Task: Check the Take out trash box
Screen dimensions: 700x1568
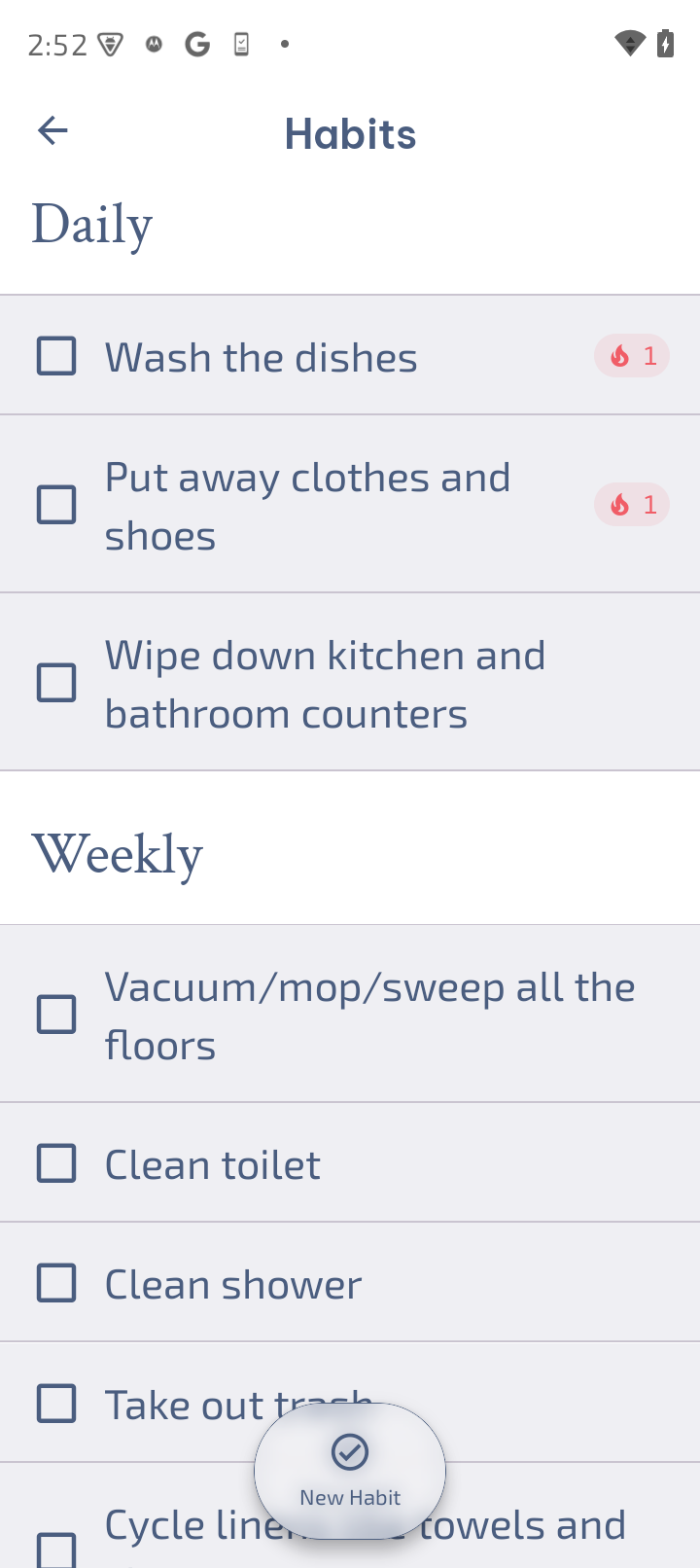Action: click(56, 1404)
